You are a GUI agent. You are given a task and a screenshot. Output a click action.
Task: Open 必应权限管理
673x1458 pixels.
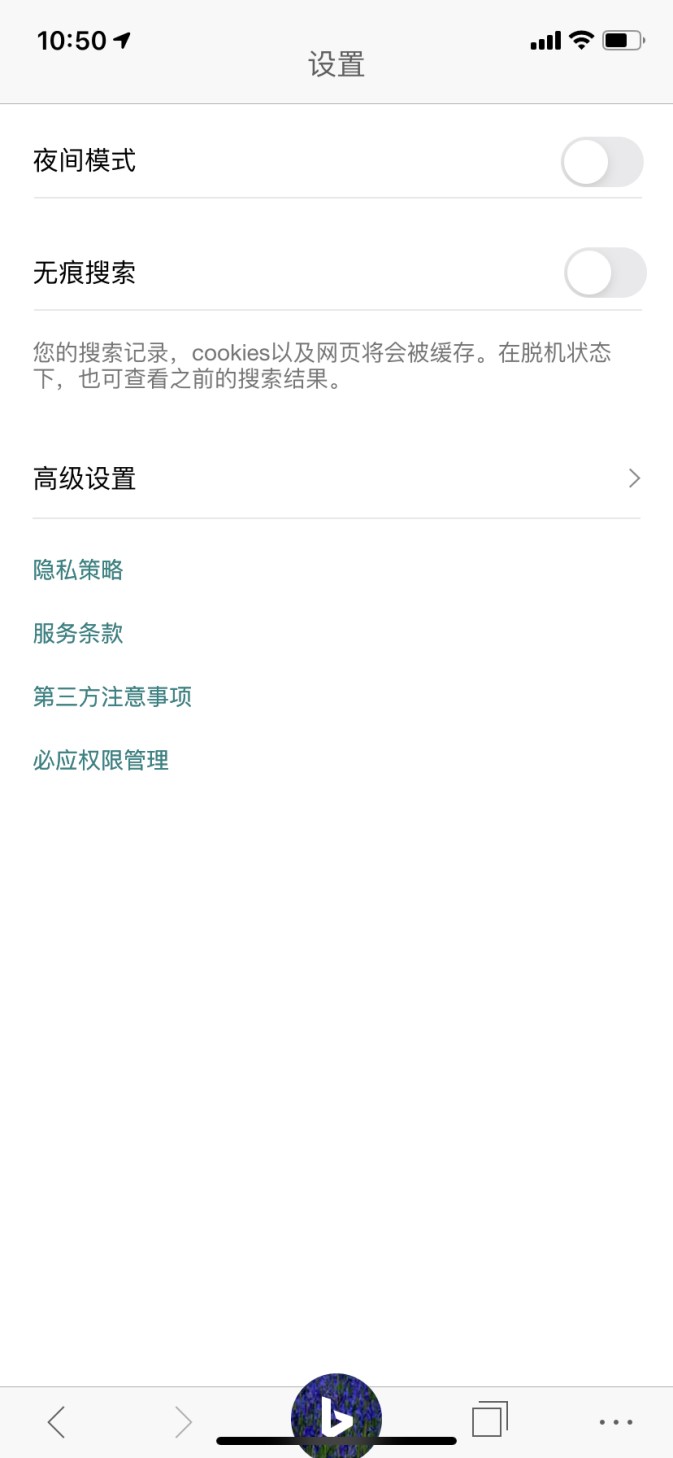[101, 761]
